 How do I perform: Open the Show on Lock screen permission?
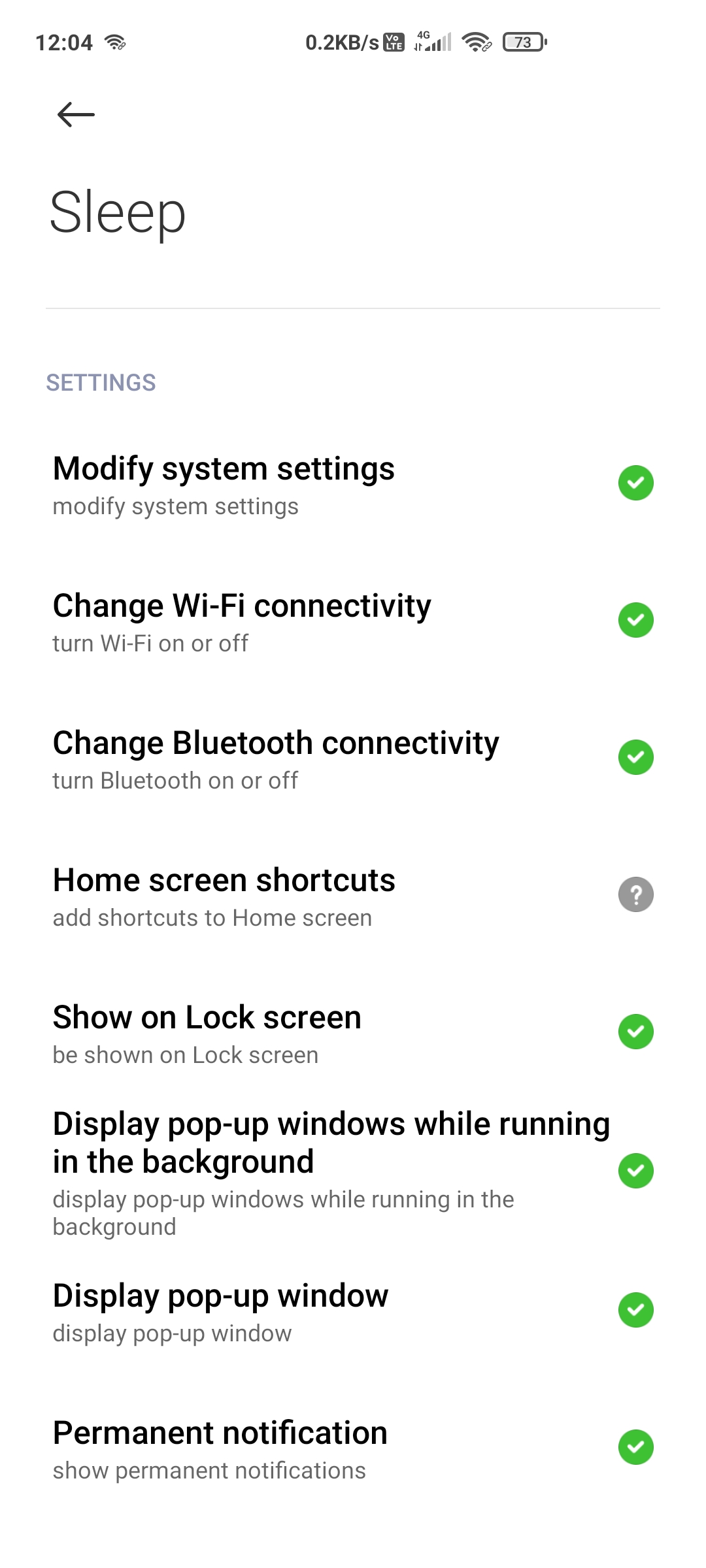(x=353, y=1033)
